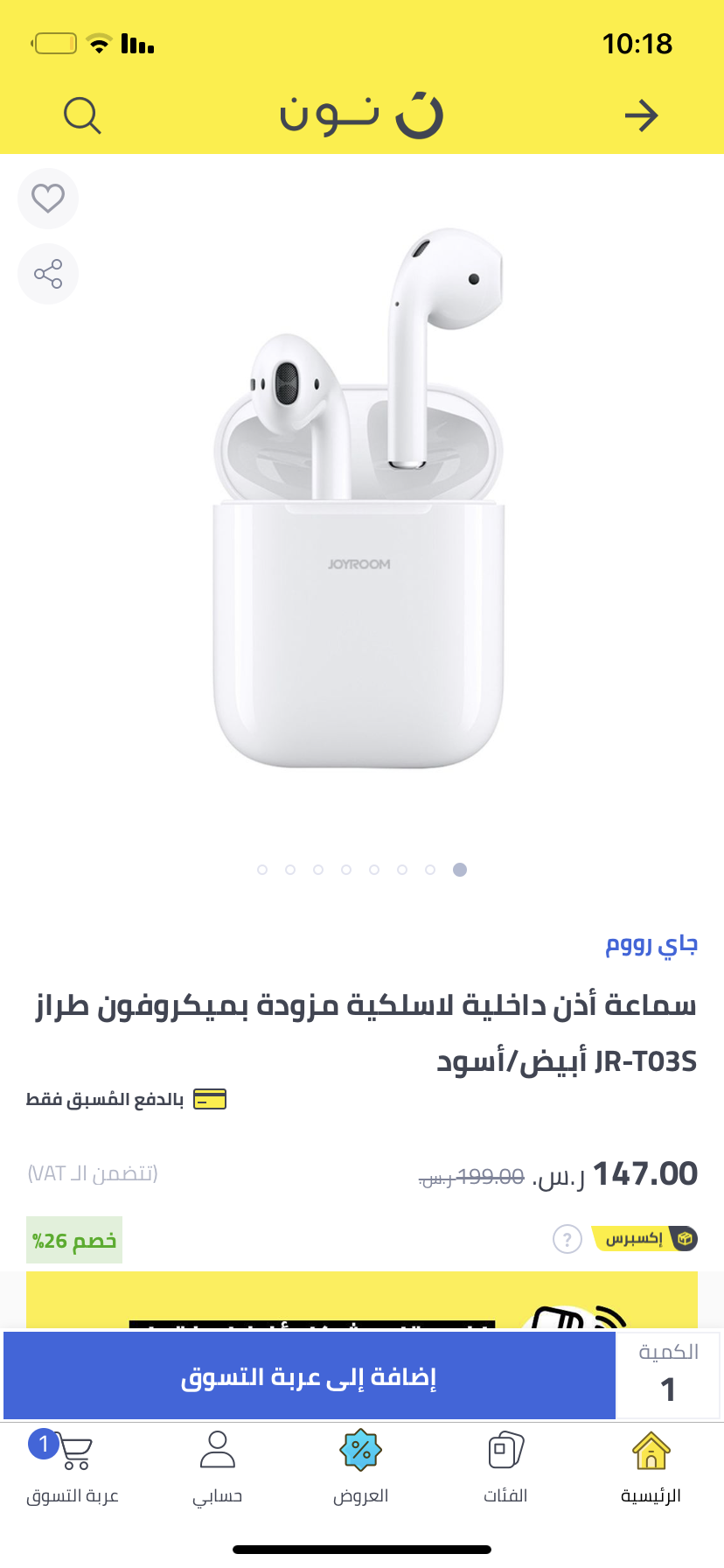Open the جاي رووم brand link
The width and height of the screenshot is (724, 1568).
tap(651, 945)
